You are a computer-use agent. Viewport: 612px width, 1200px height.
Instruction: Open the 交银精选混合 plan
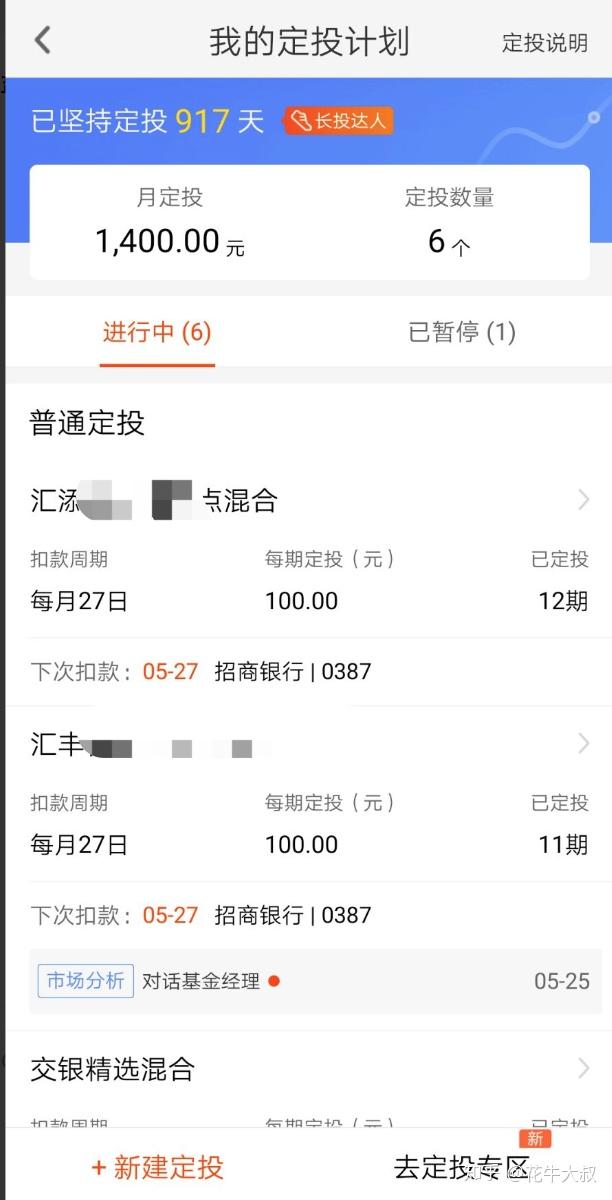(306, 1069)
